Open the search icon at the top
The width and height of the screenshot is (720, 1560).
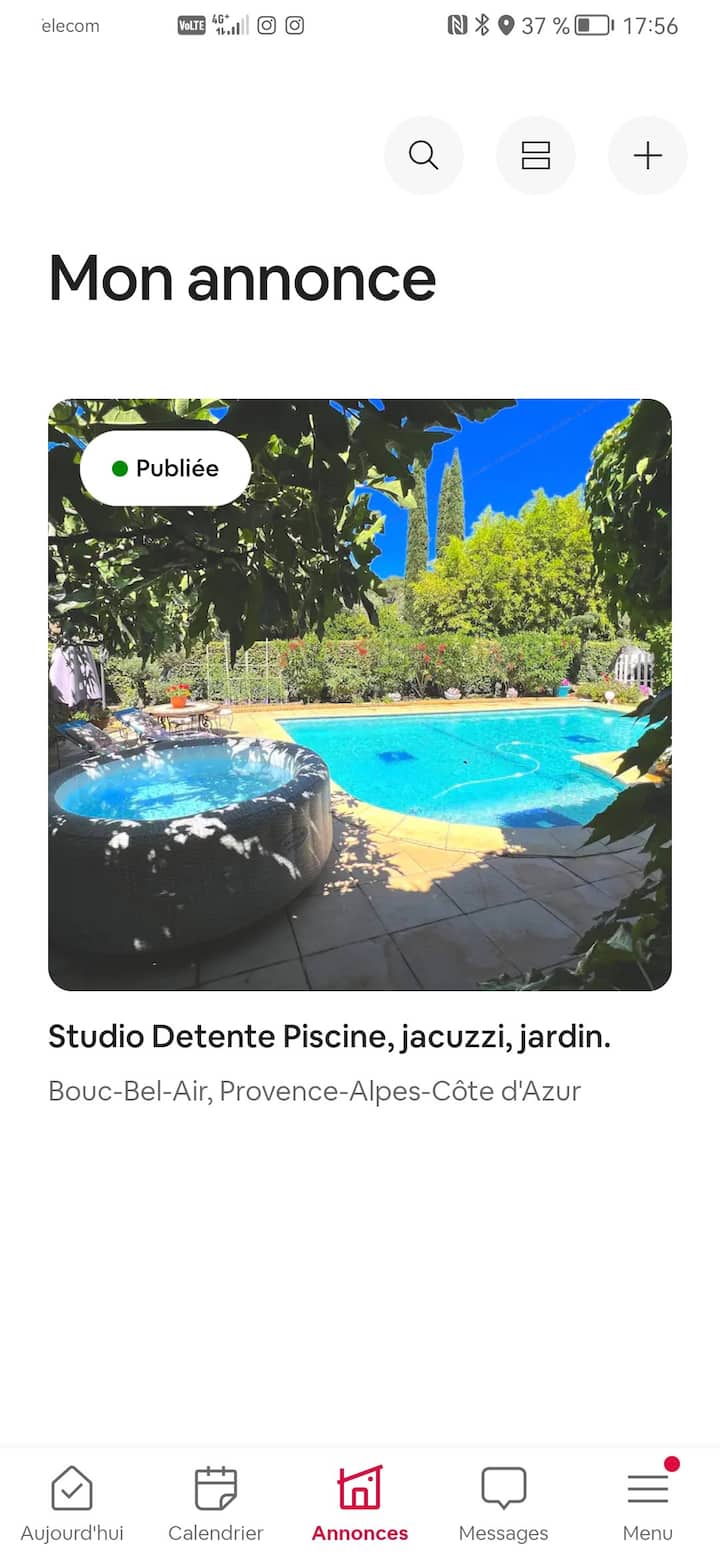423,155
